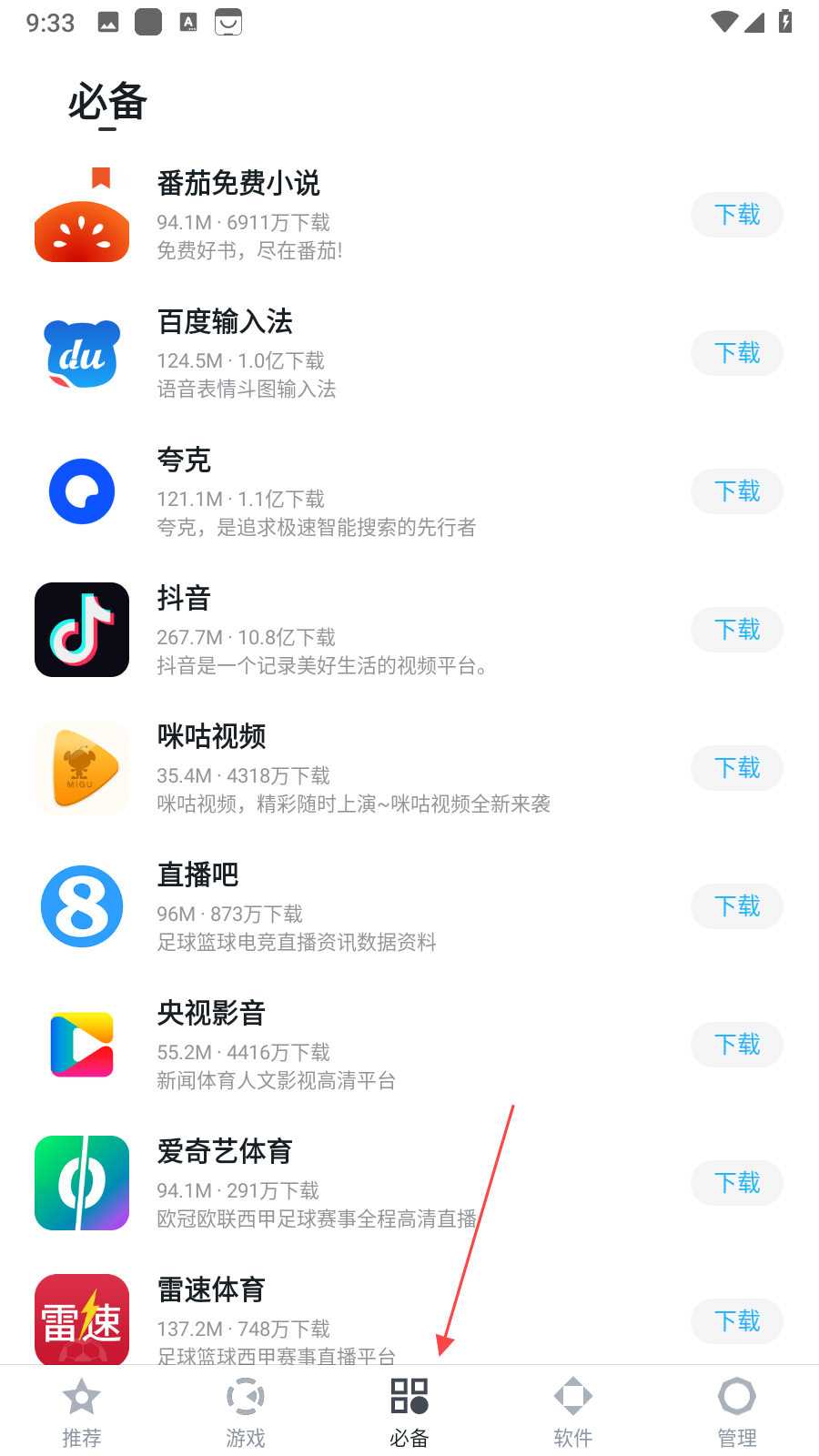Download 直播吧
Viewport: 819px width, 1456px height.
736,906
